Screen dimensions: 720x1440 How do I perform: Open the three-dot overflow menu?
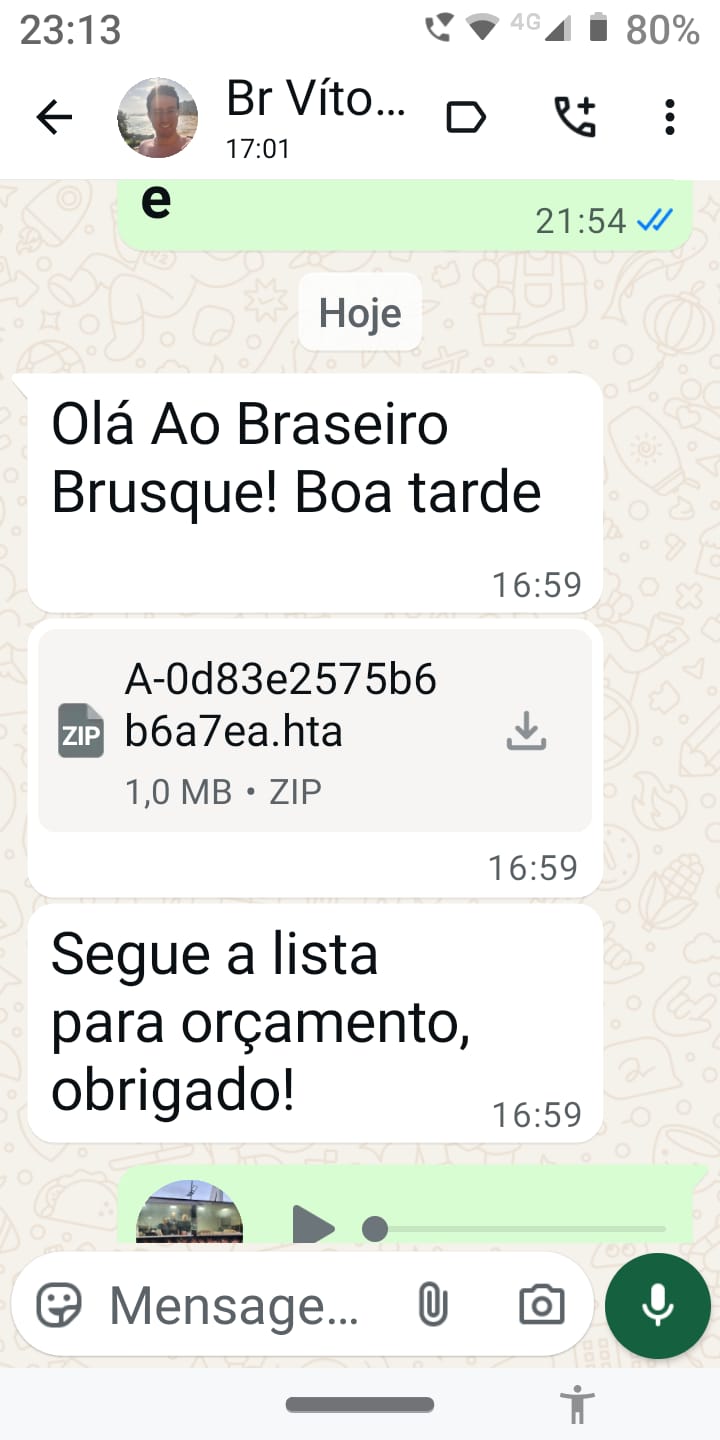click(669, 118)
